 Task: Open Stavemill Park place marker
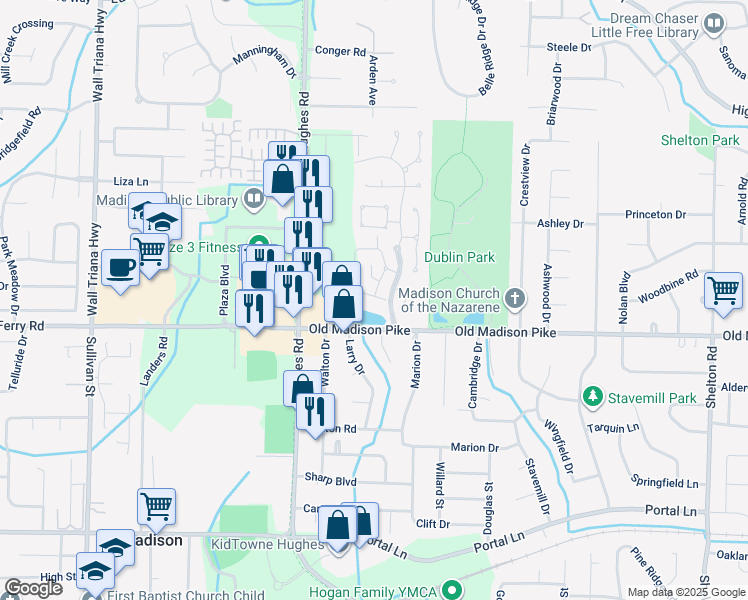pos(594,398)
